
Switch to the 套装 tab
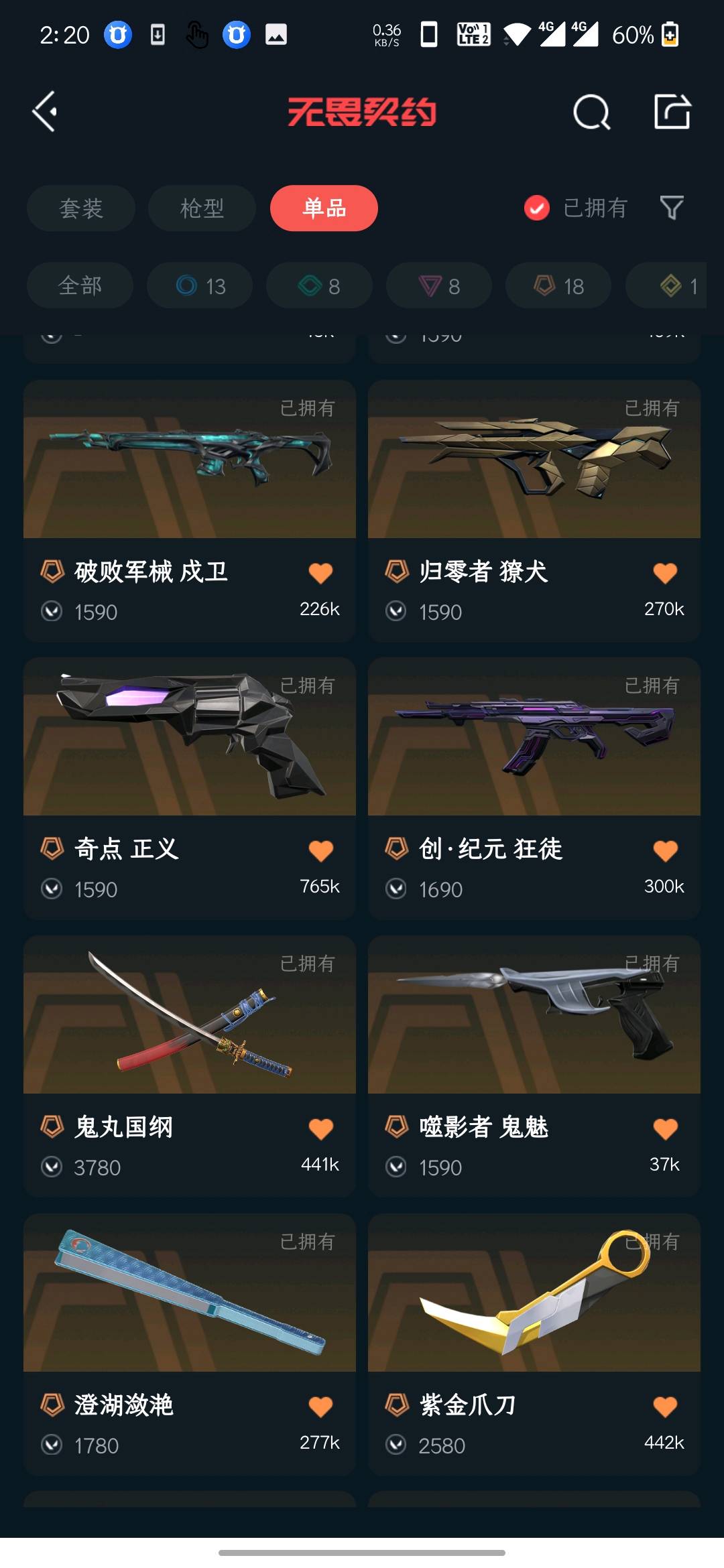click(81, 208)
